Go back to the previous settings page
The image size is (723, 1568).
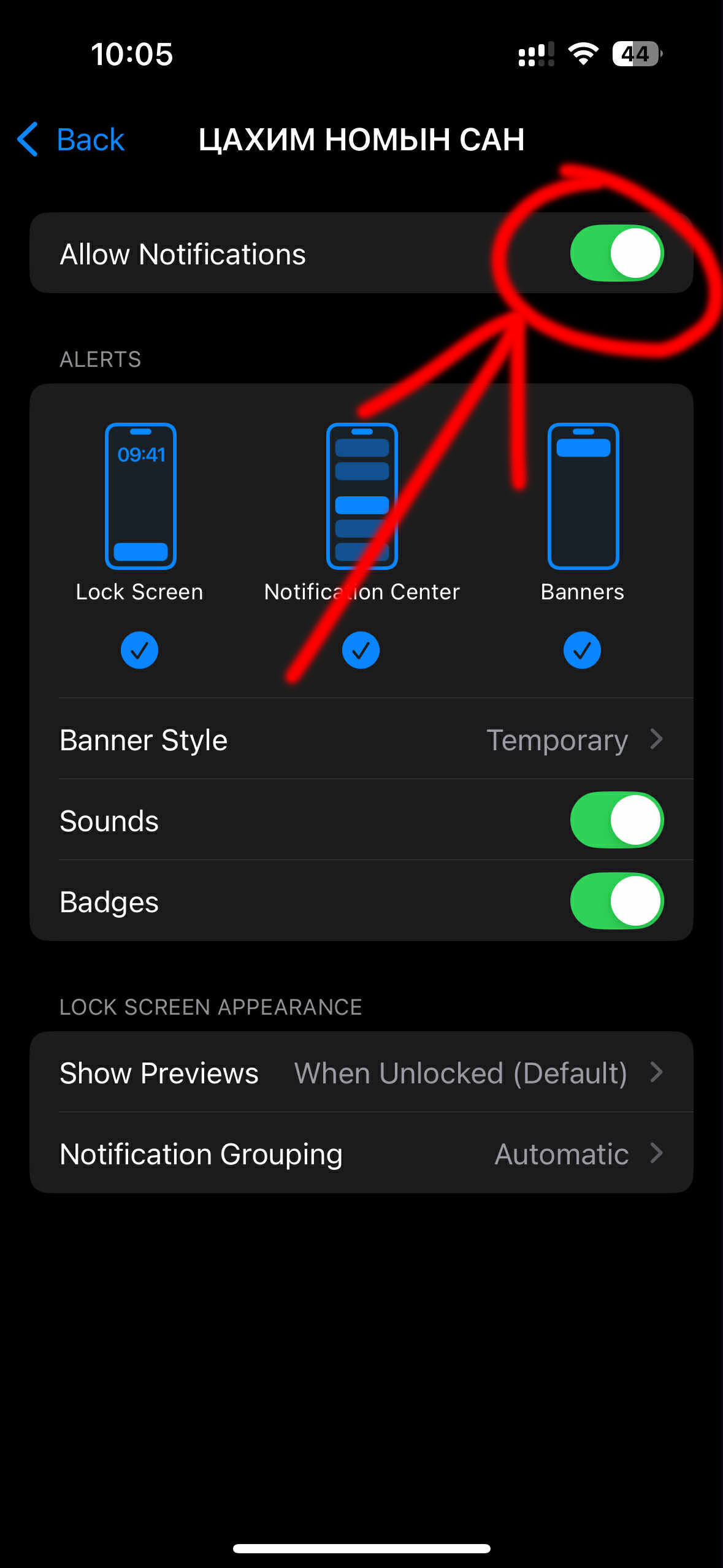[x=71, y=140]
